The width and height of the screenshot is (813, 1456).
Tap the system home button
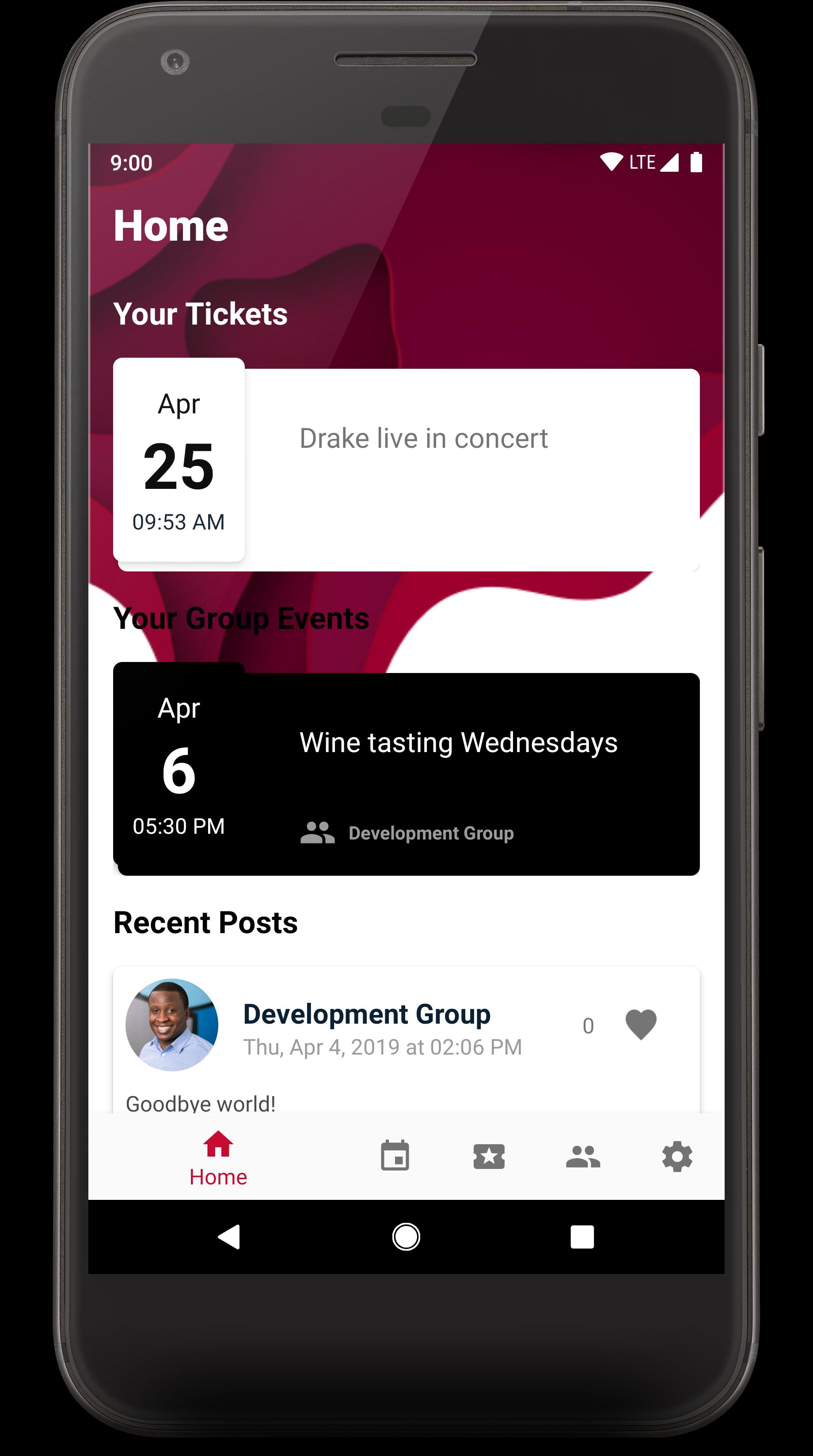[406, 1237]
